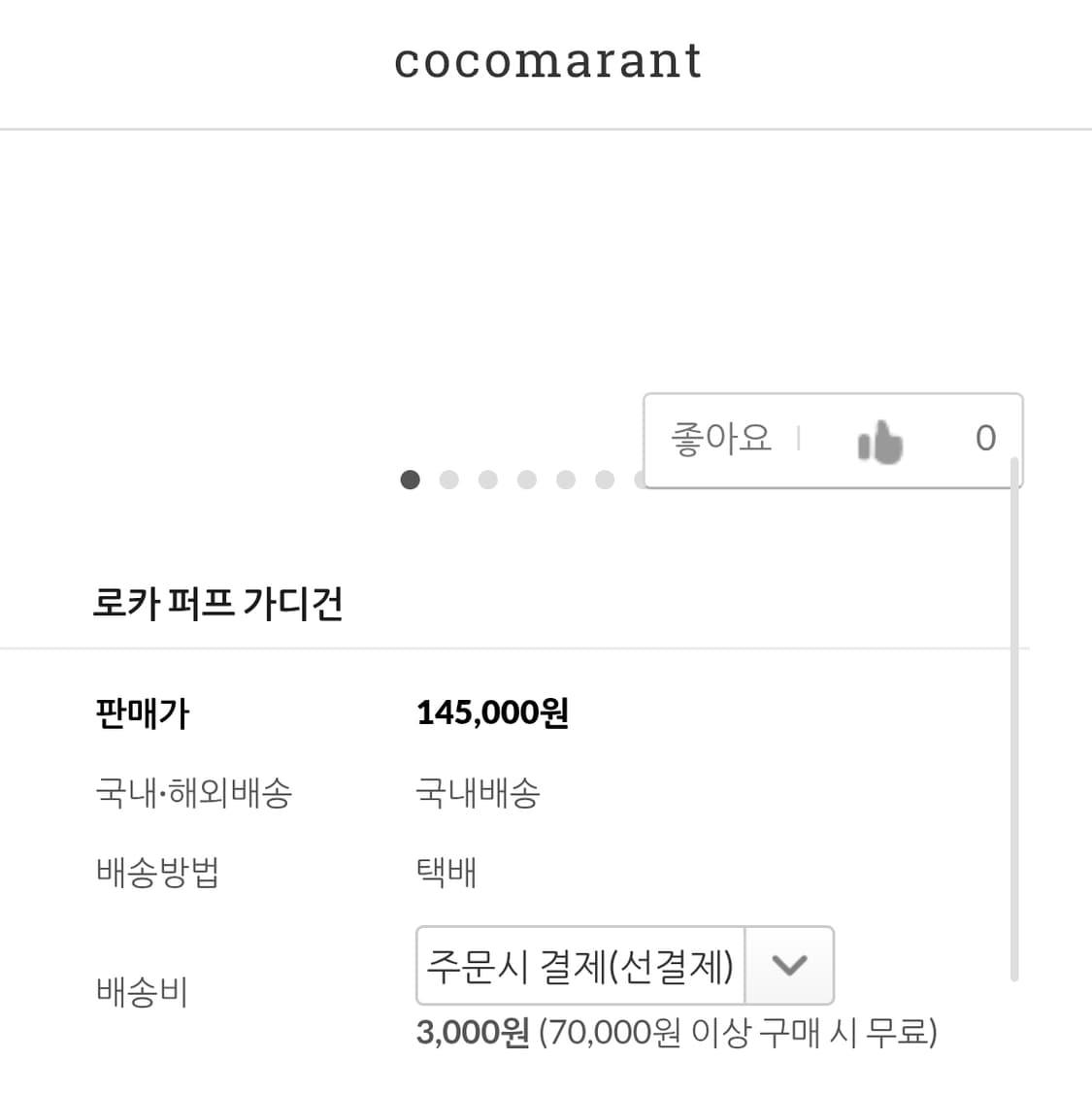Select the sixth carousel dot
This screenshot has height=1093, width=1092.
(604, 480)
